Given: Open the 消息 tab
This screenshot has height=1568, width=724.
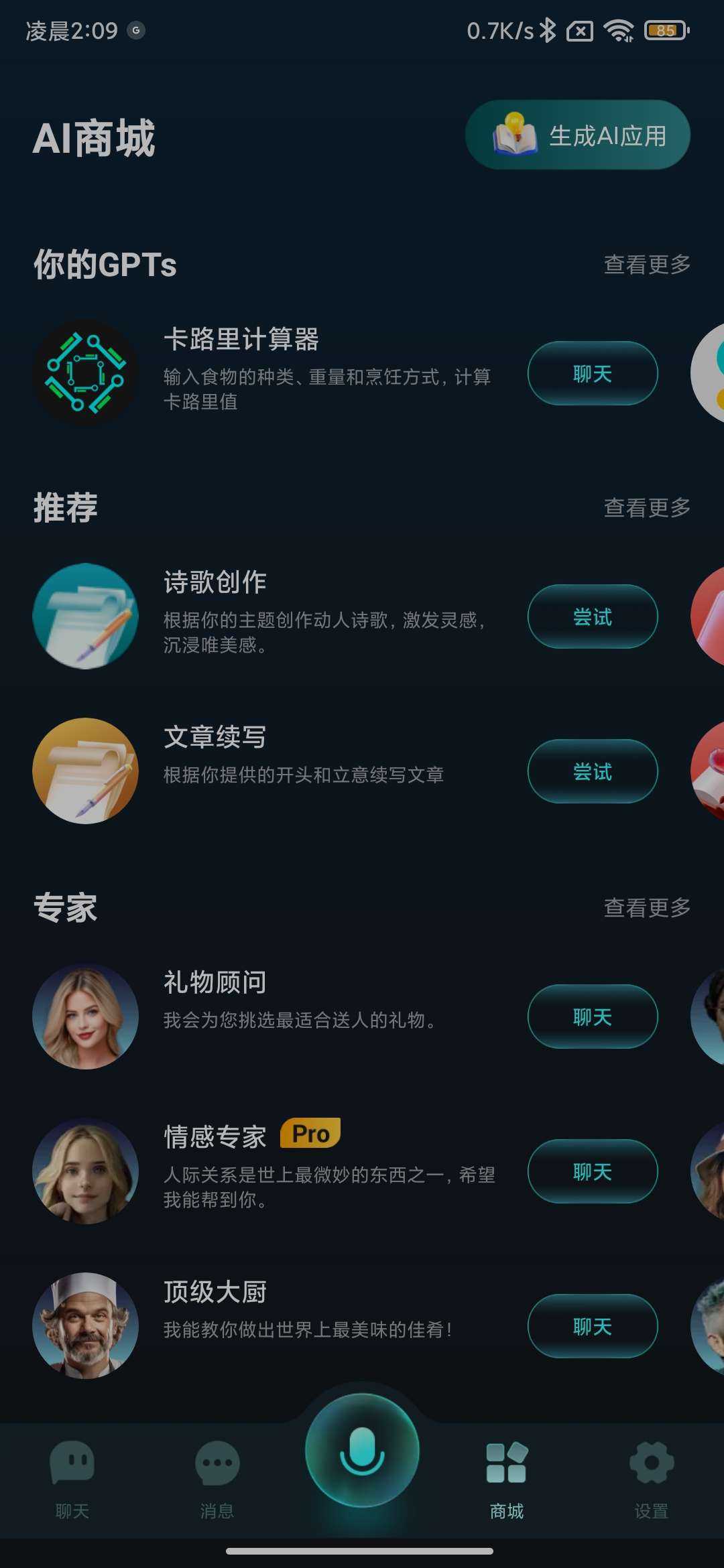Looking at the screenshot, I should (217, 1474).
